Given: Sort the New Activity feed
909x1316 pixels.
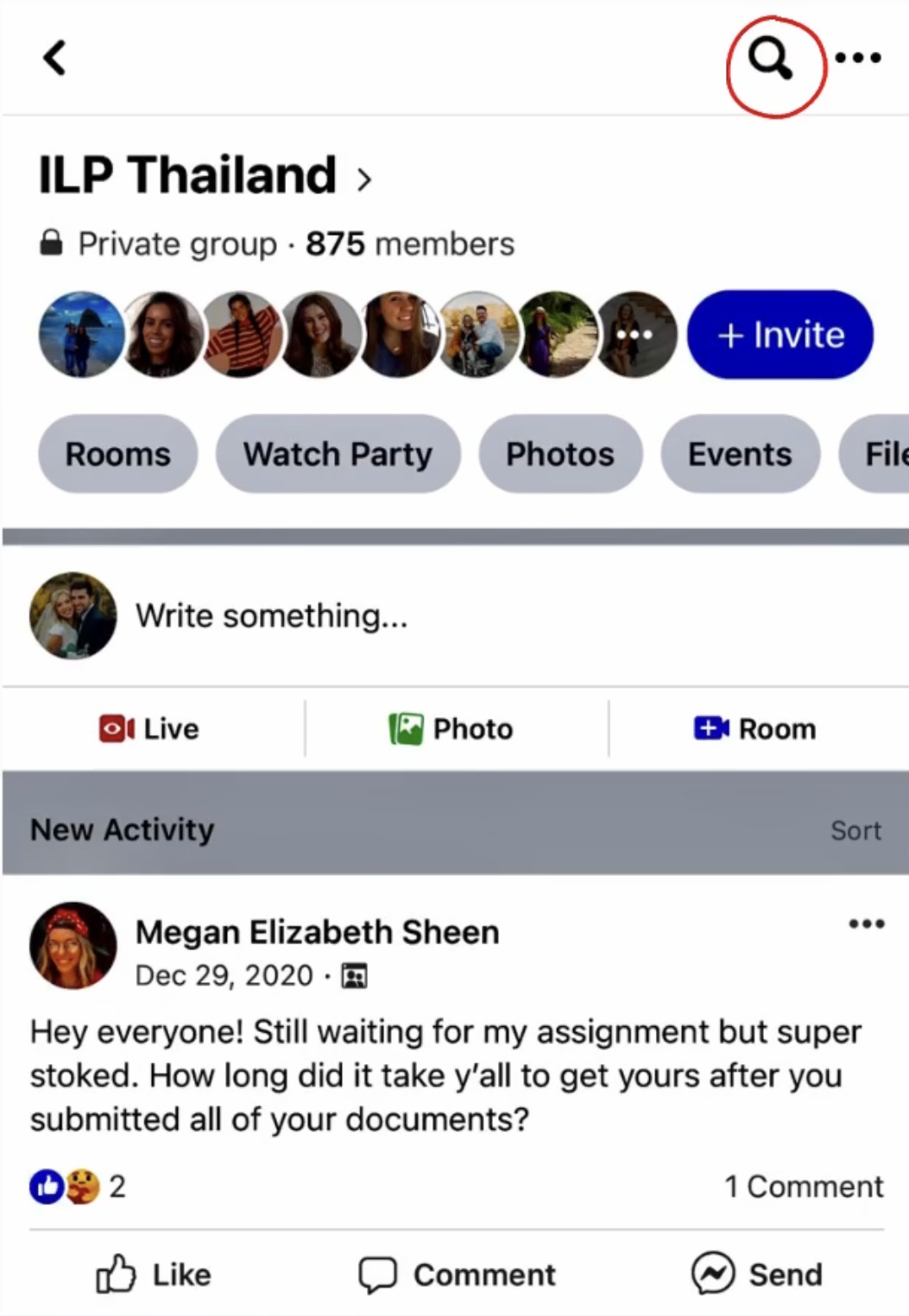Looking at the screenshot, I should pos(855,830).
